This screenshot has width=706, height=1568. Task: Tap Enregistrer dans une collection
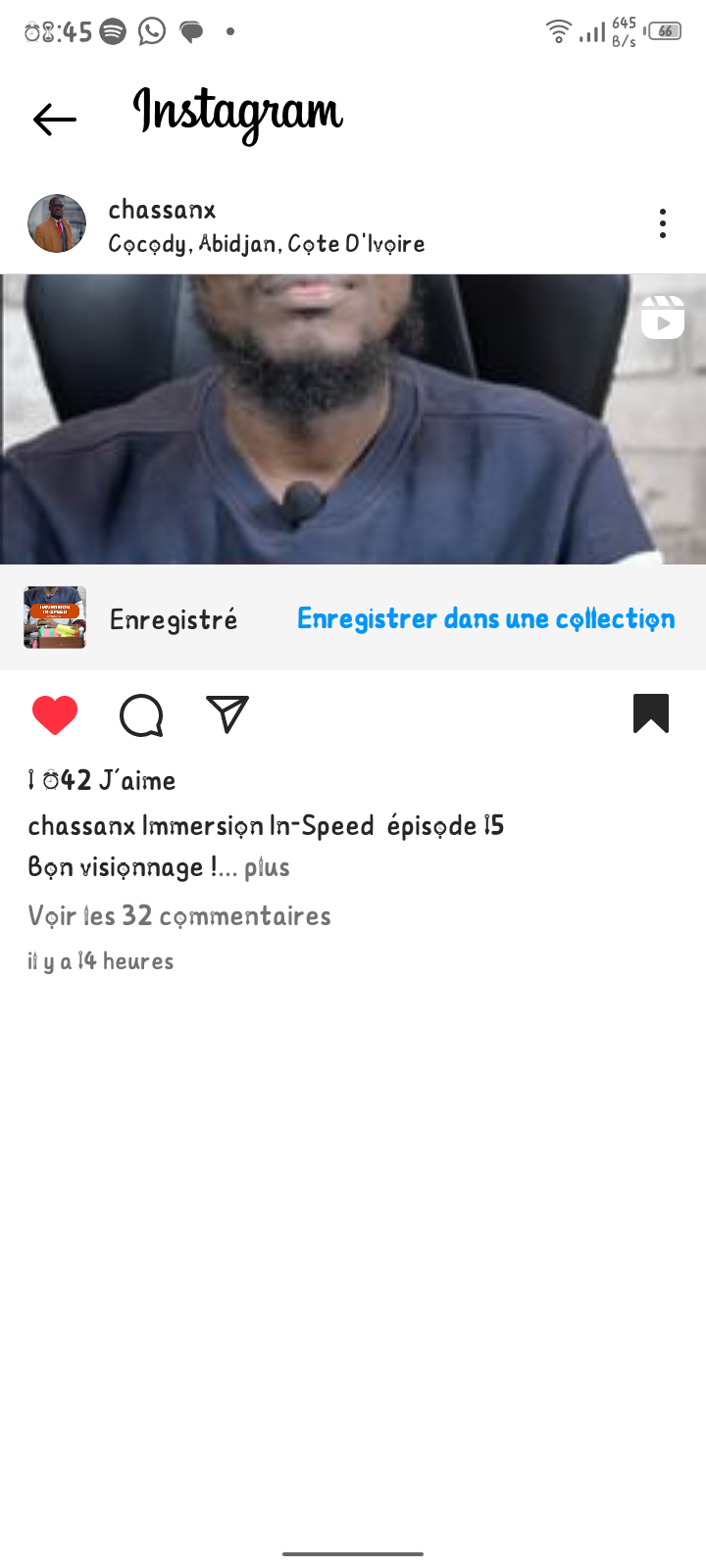coord(485,619)
